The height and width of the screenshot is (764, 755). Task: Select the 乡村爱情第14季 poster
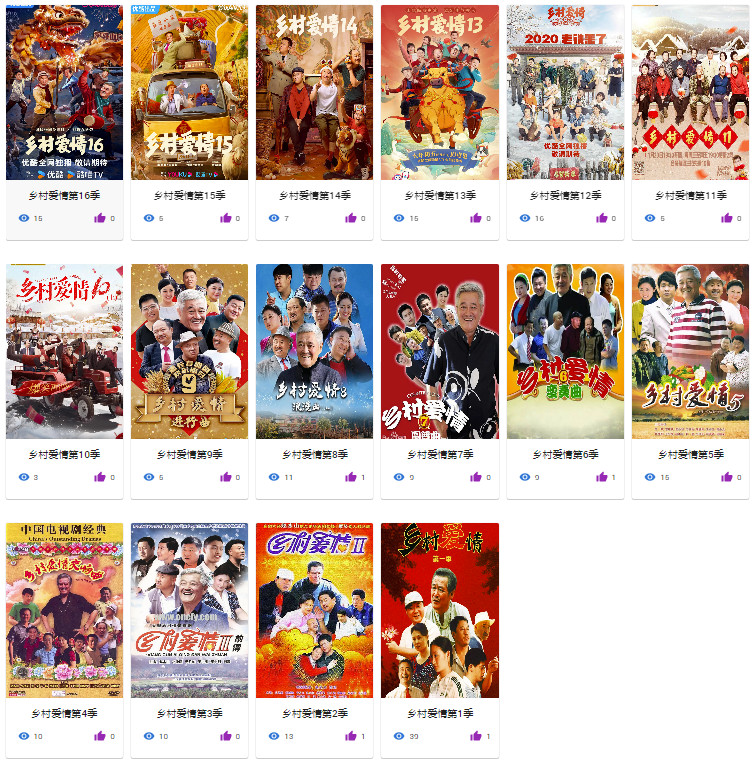pyautogui.click(x=315, y=93)
